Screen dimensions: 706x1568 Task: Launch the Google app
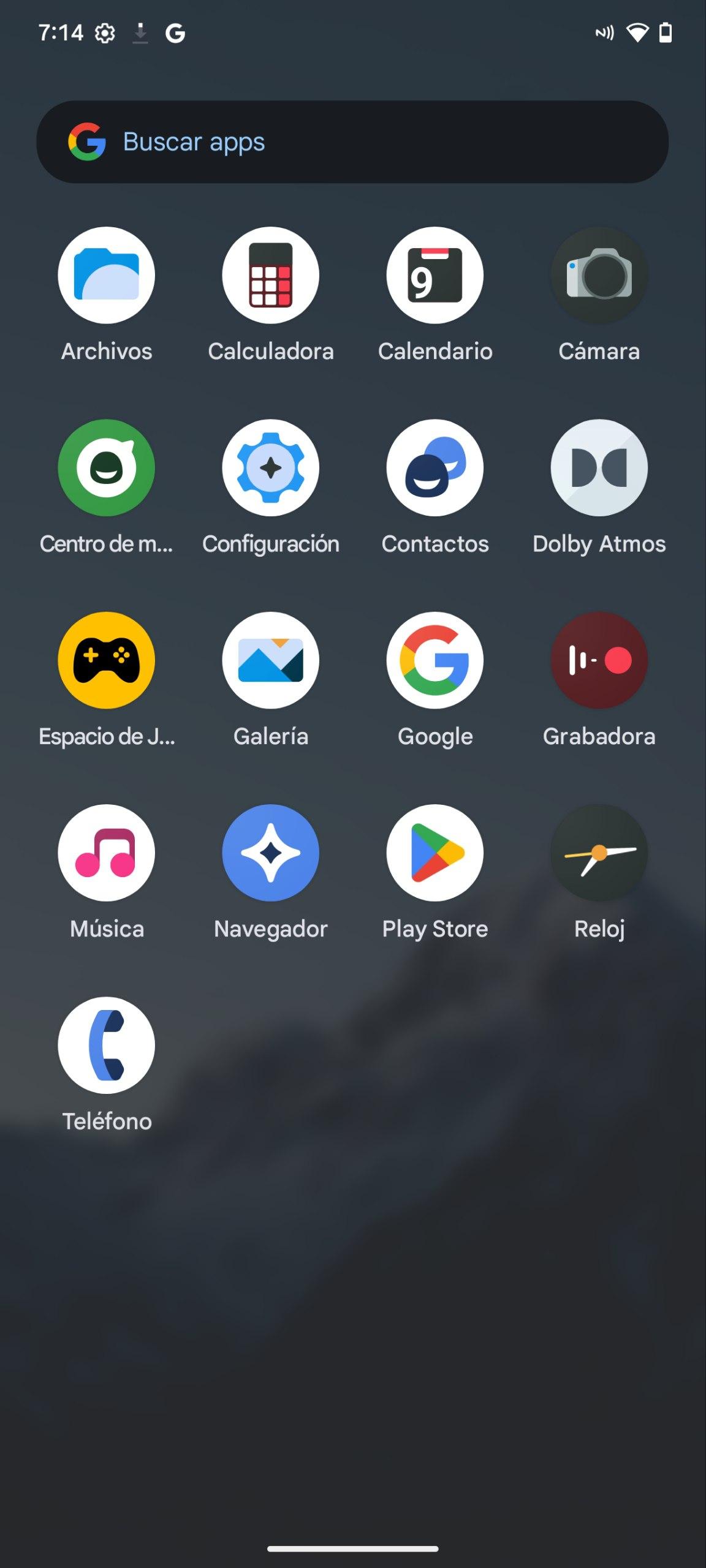pyautogui.click(x=435, y=660)
